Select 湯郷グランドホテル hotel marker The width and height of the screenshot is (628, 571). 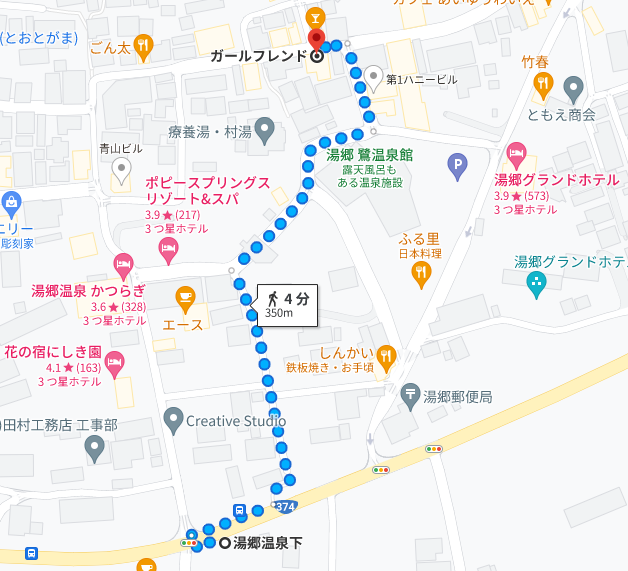[516, 154]
